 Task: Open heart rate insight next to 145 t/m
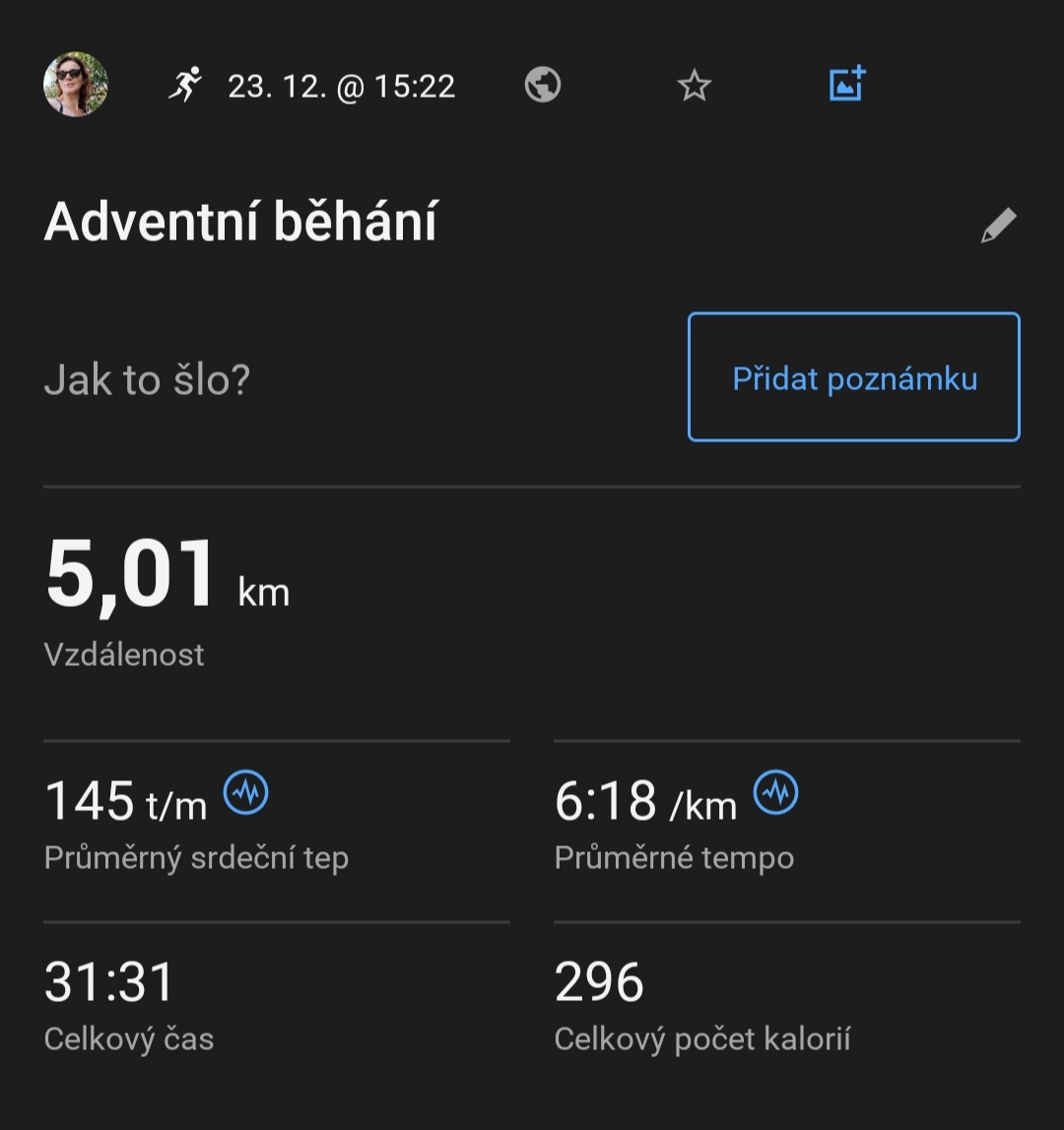[x=246, y=792]
